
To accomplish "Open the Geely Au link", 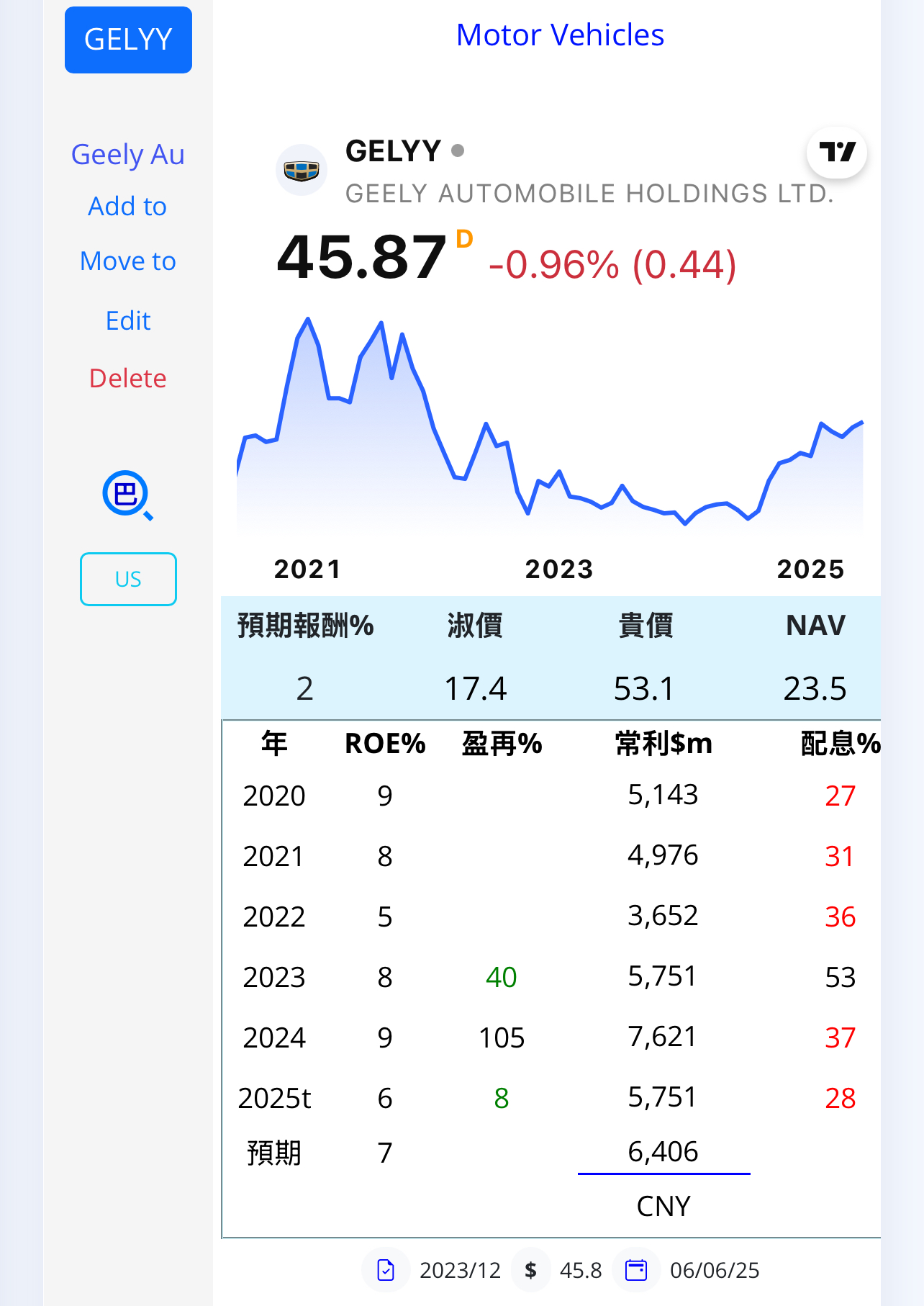I will (x=128, y=155).
